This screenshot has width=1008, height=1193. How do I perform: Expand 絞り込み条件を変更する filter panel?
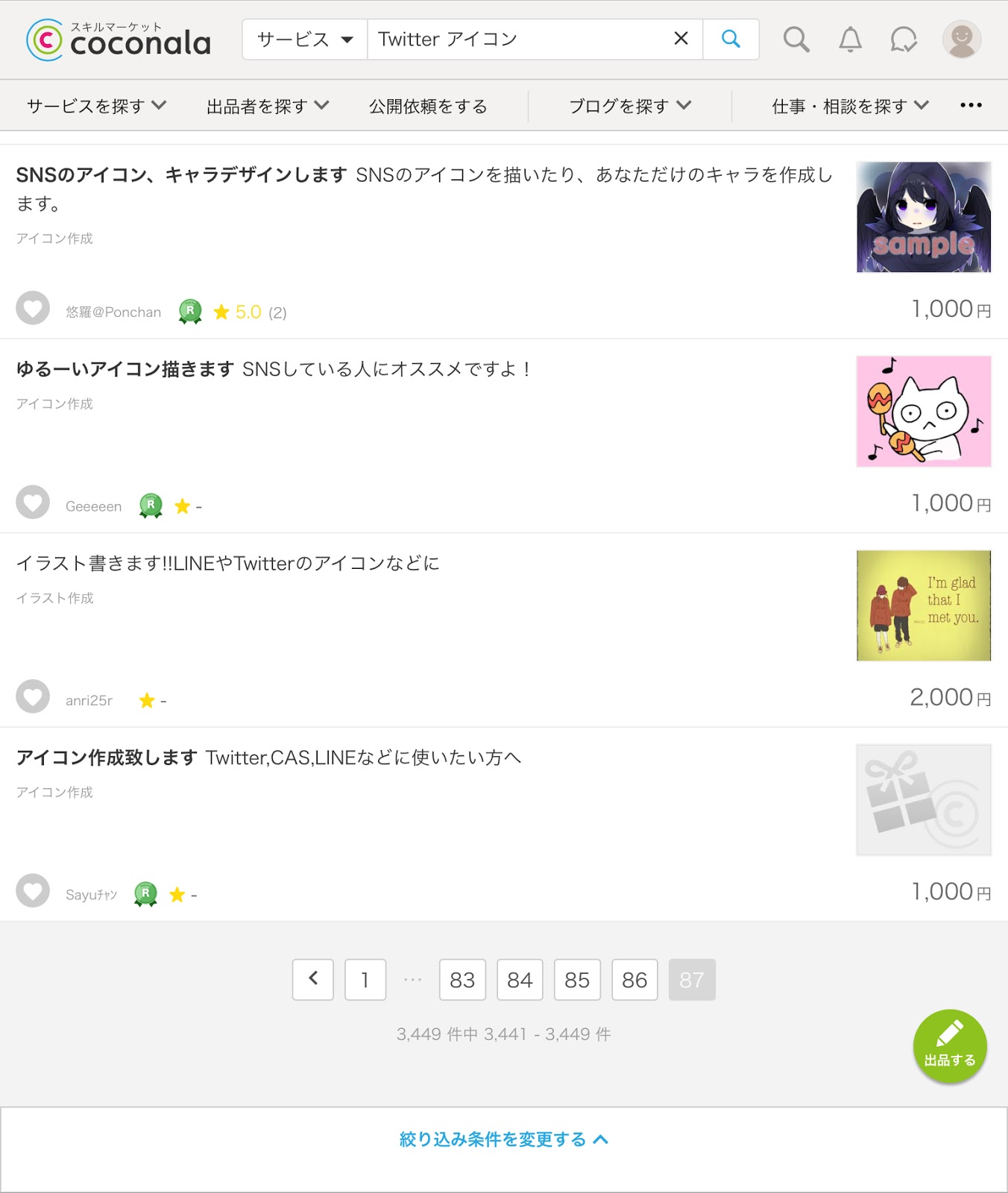coord(504,1139)
